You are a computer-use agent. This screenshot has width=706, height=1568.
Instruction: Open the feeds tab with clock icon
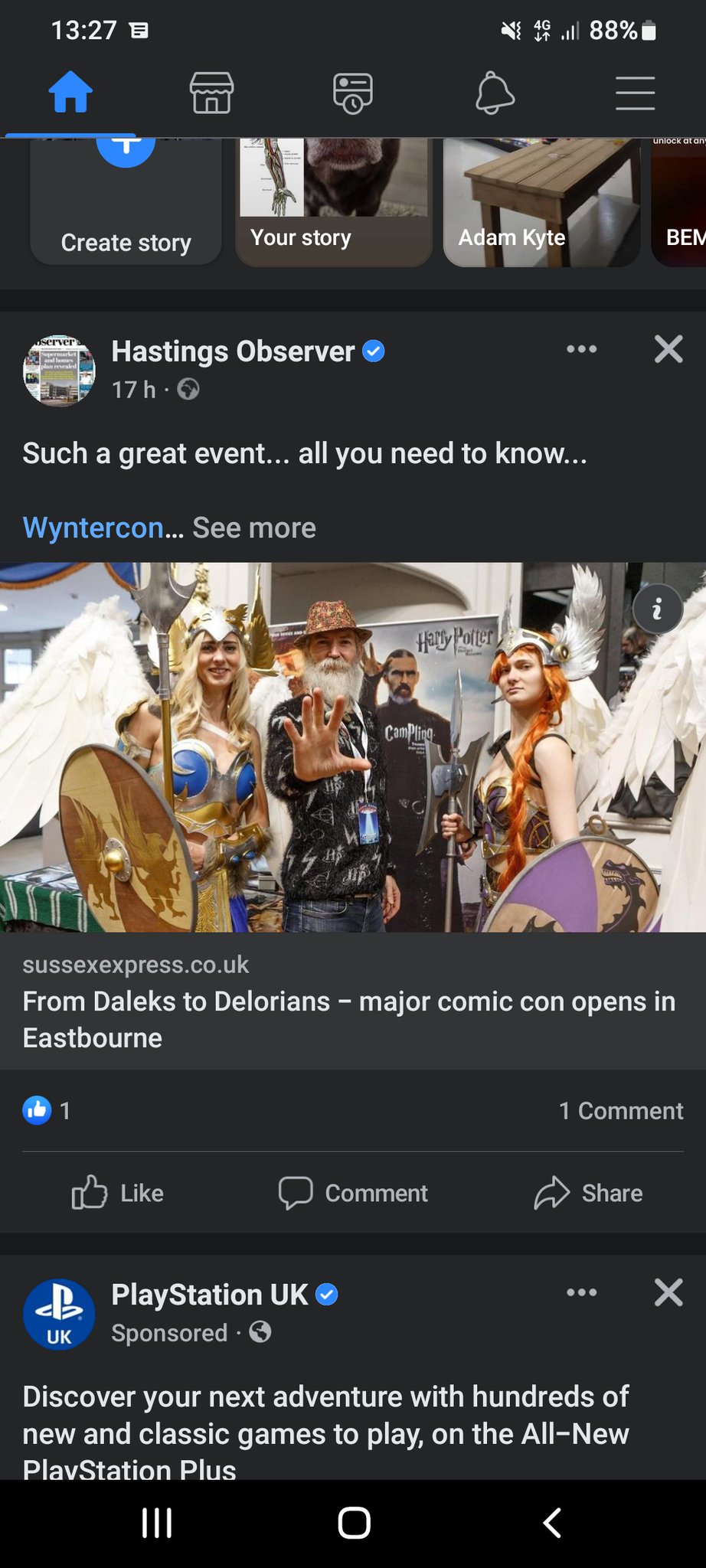point(352,93)
